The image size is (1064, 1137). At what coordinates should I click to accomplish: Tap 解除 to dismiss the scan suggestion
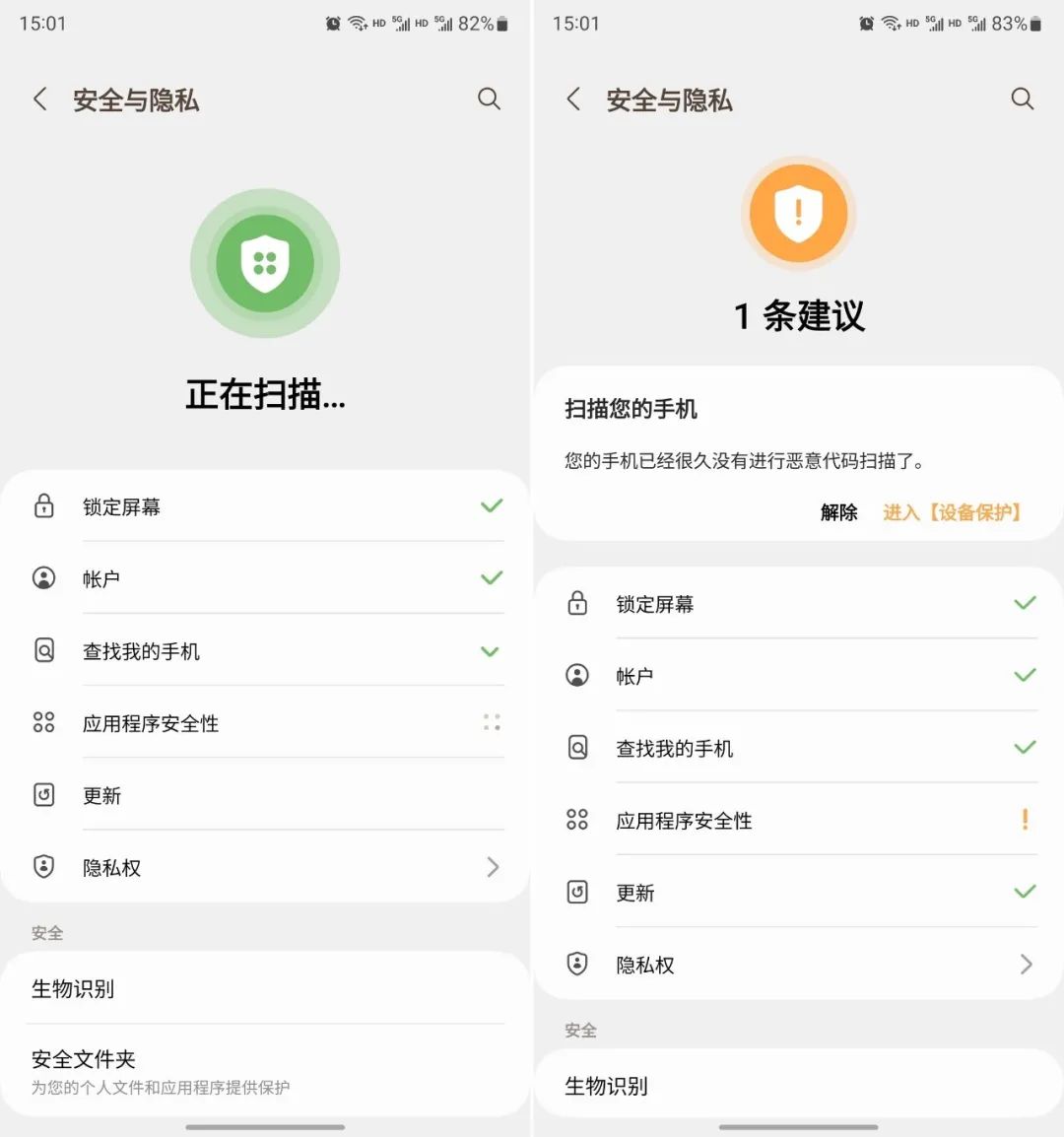coord(838,512)
